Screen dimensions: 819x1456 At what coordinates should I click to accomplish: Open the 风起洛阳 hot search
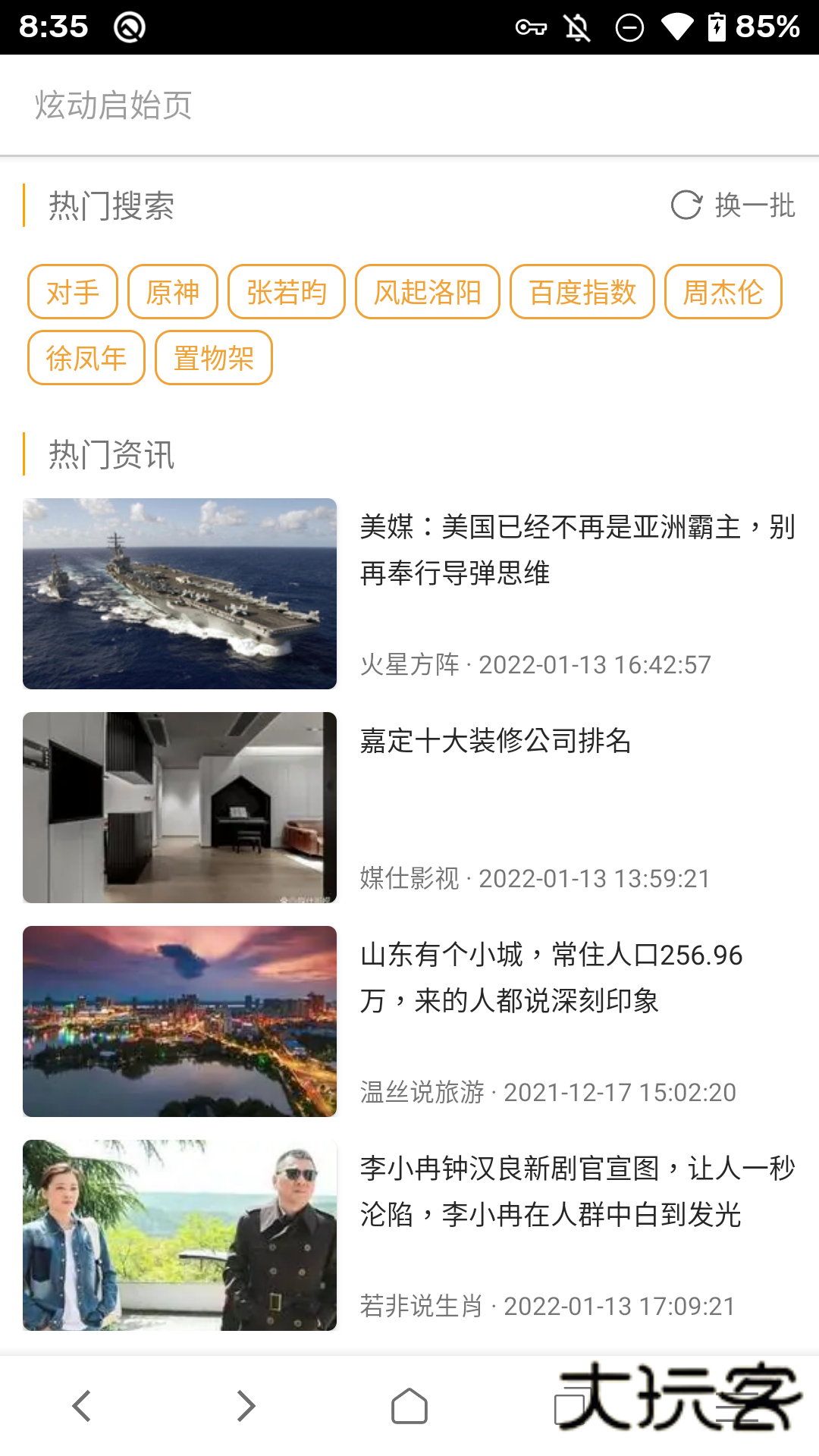click(x=427, y=291)
